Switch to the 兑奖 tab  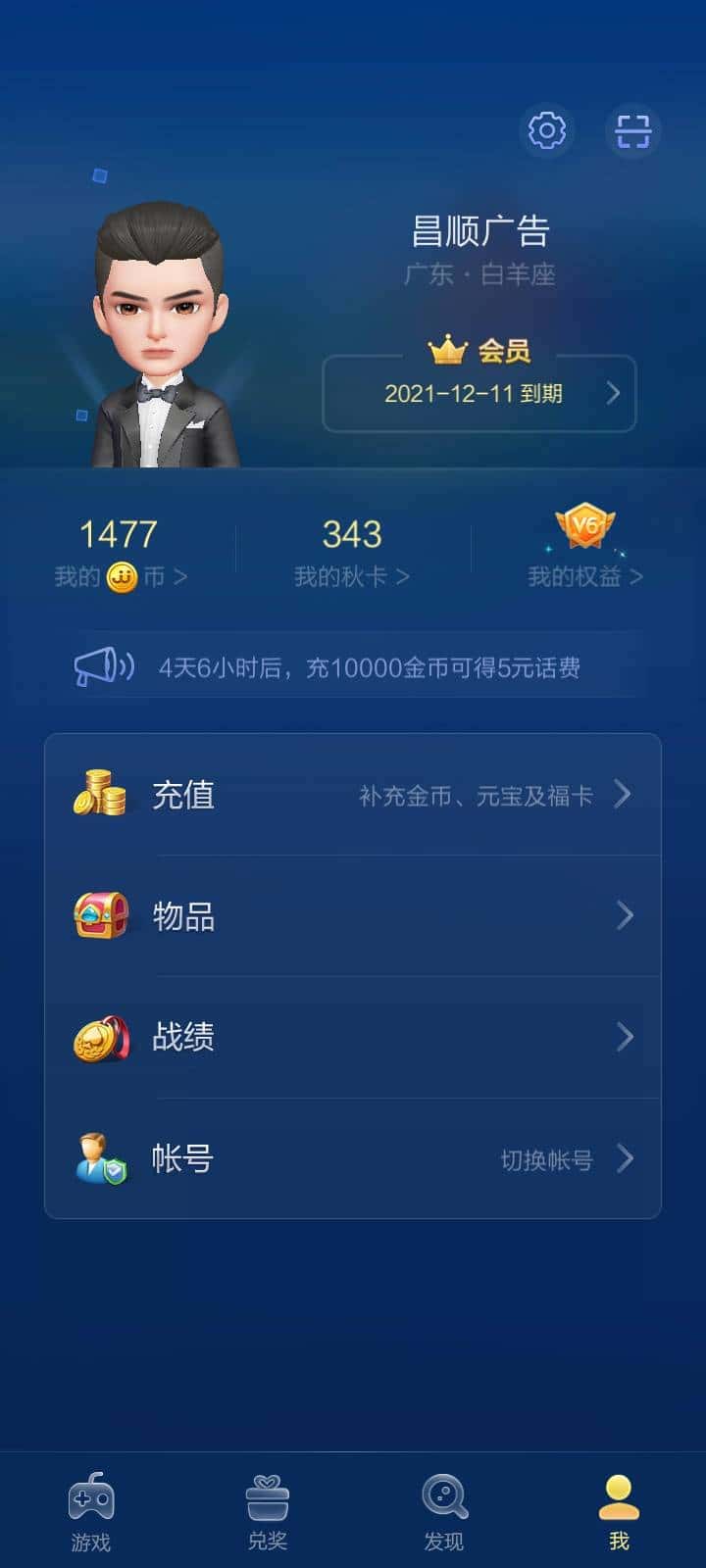point(268,1509)
